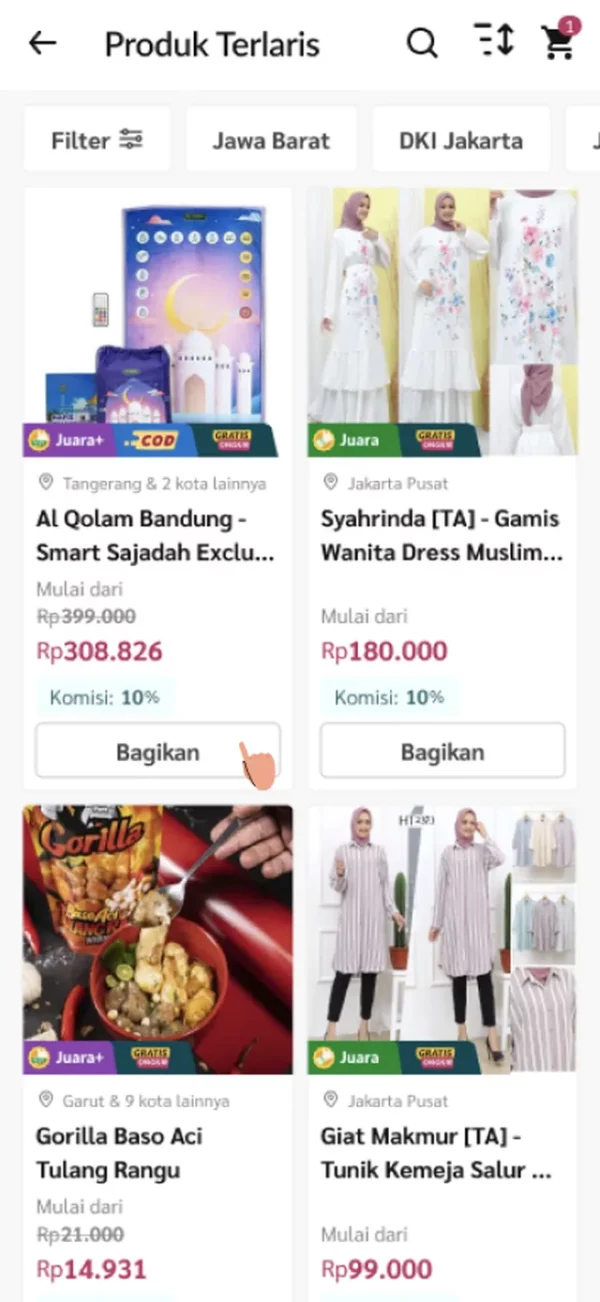Select the Jawa Barat chip
This screenshot has width=600, height=1302.
pyautogui.click(x=270, y=140)
